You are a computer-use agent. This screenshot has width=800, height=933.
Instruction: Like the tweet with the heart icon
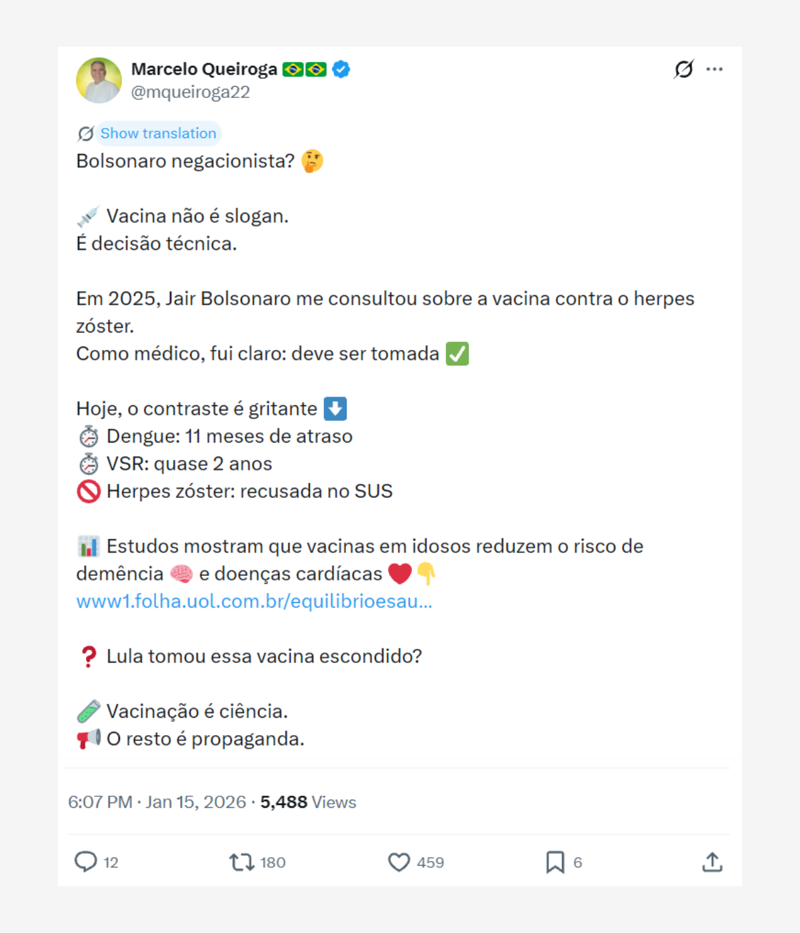coord(398,862)
